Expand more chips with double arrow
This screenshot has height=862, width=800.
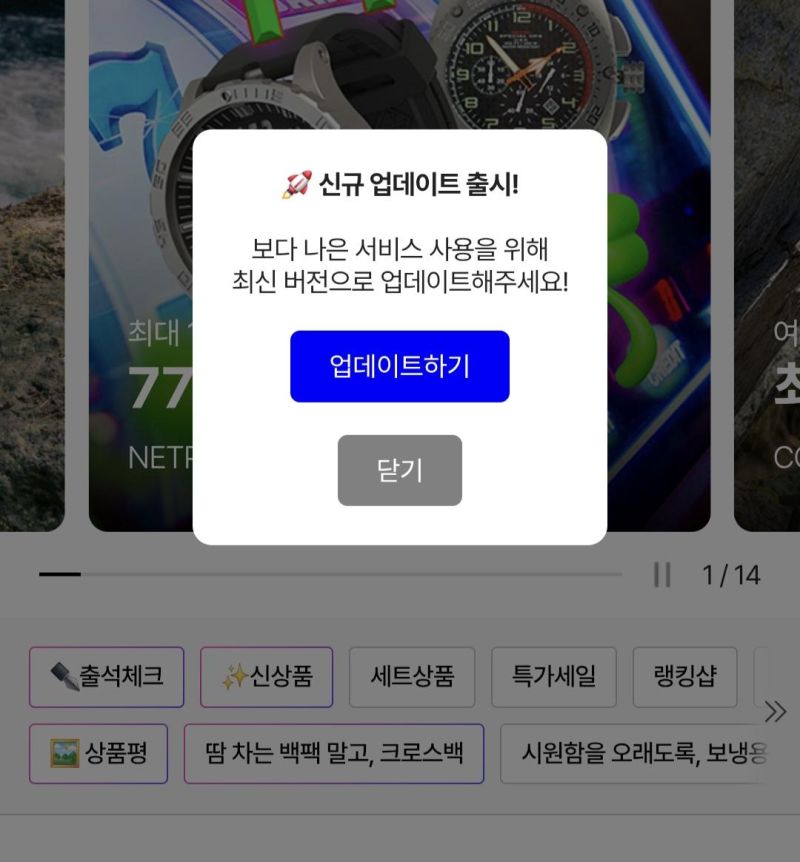pos(775,711)
